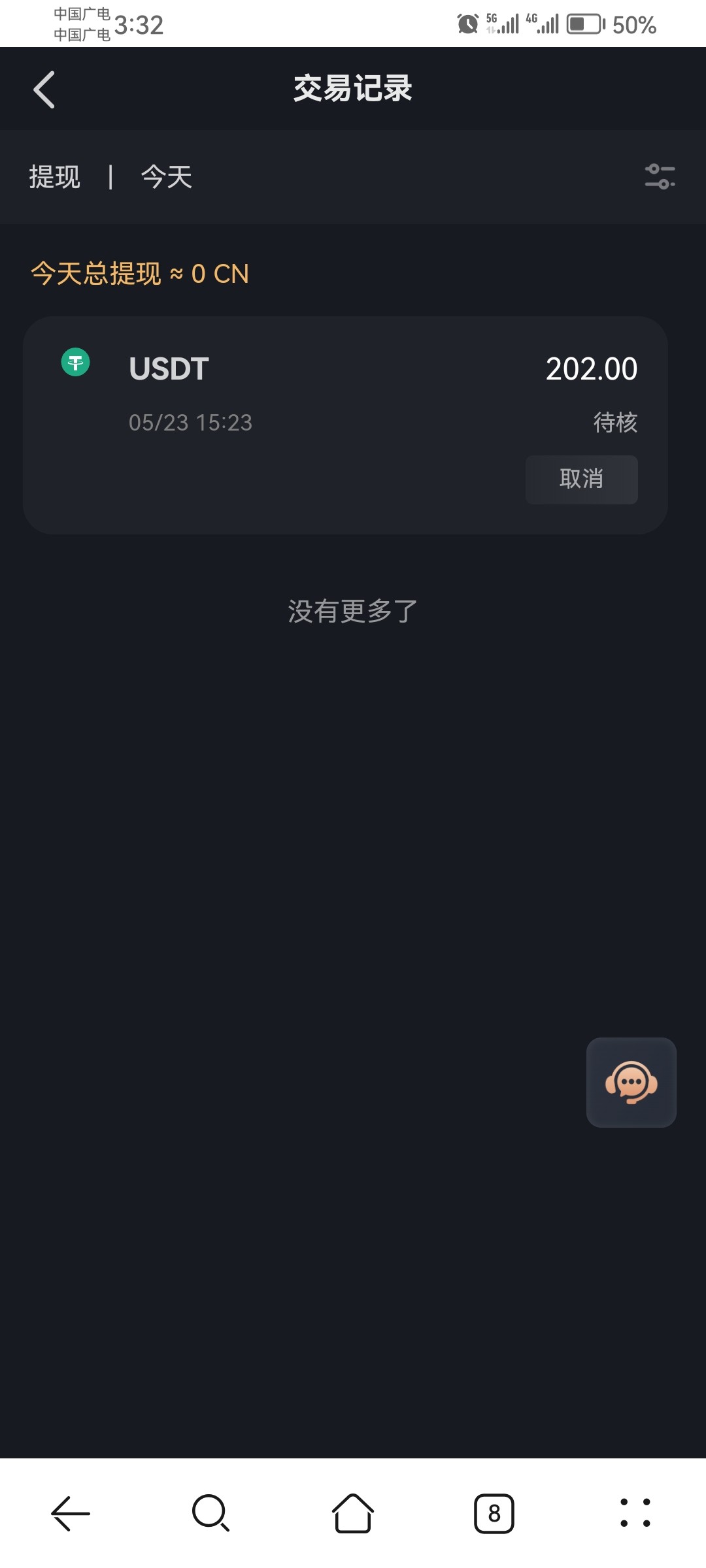View the 8 open browser tabs
Screen dimensions: 706x1568
pos(494,1513)
